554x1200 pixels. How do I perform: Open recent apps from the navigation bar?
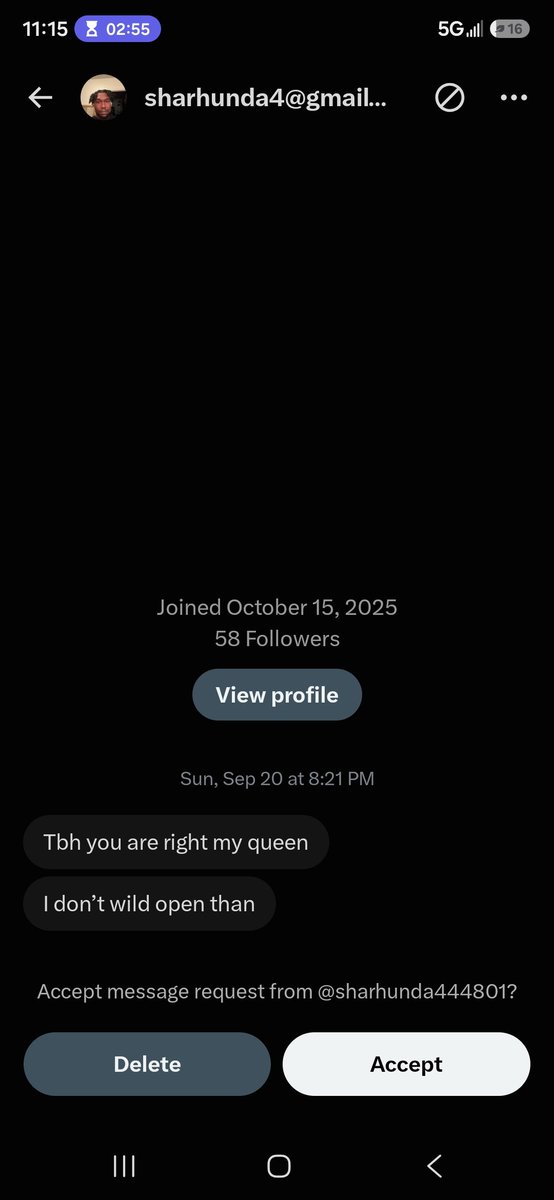[x=124, y=1165]
